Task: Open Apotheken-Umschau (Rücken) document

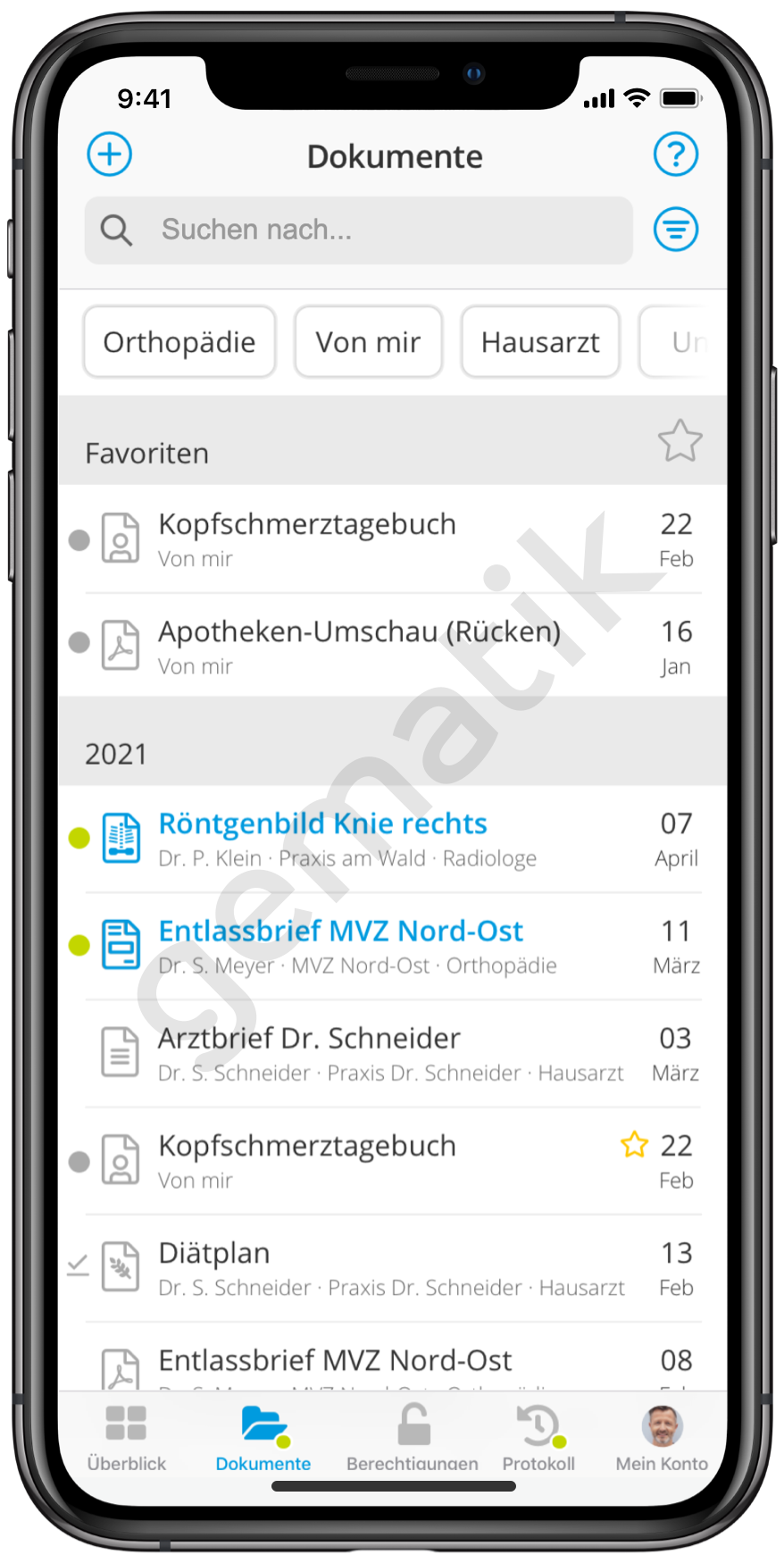Action: 393,647
